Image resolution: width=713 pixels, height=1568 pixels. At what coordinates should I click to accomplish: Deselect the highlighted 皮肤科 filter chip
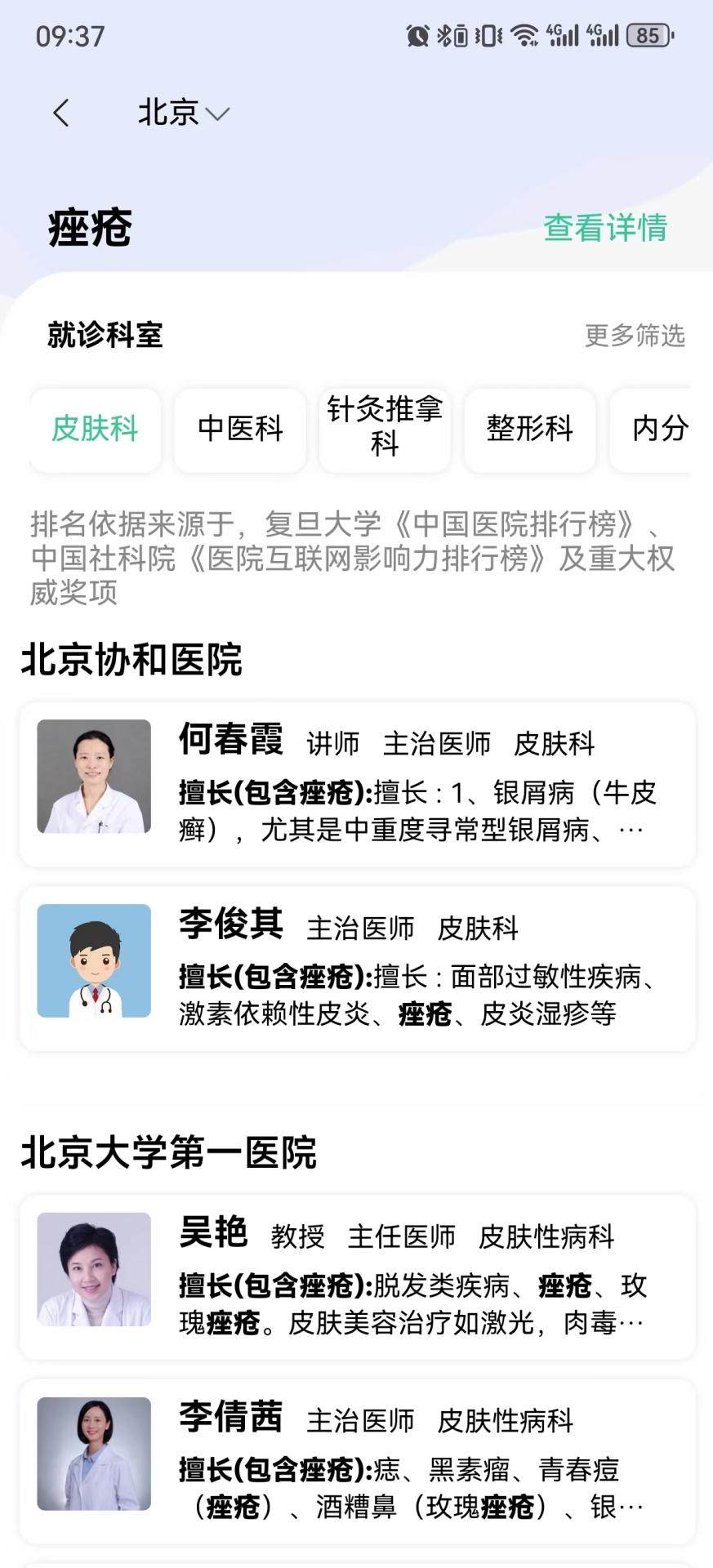pyautogui.click(x=94, y=430)
